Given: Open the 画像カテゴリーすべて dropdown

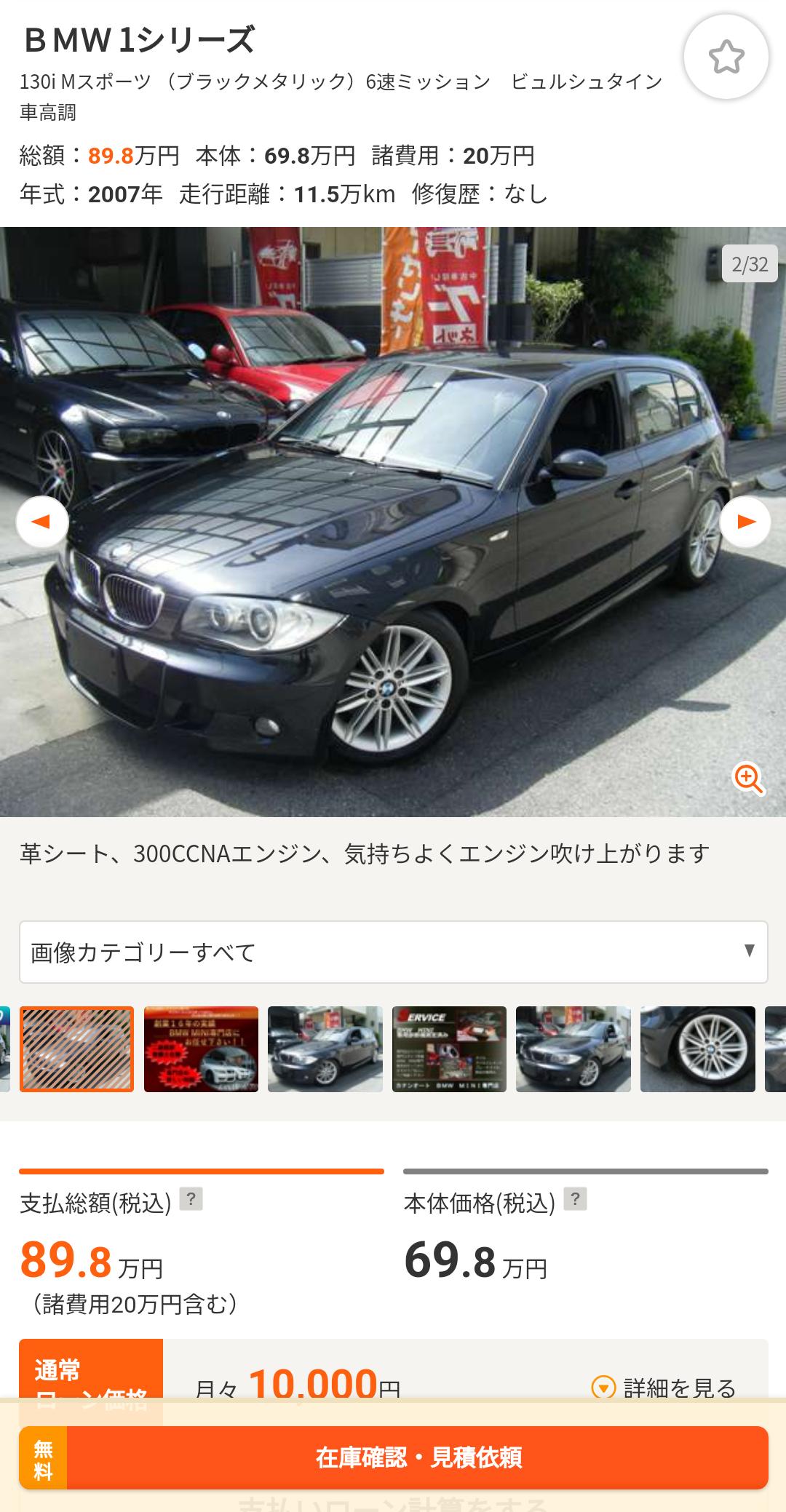Looking at the screenshot, I should pyautogui.click(x=393, y=952).
